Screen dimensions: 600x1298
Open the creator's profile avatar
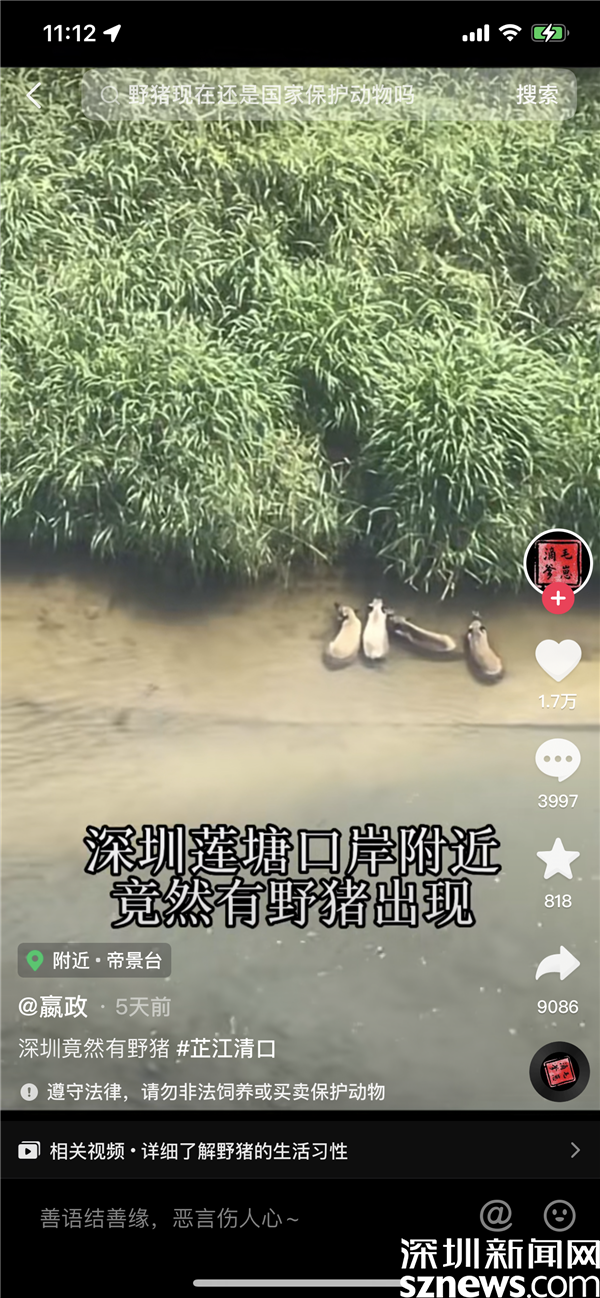(x=558, y=563)
